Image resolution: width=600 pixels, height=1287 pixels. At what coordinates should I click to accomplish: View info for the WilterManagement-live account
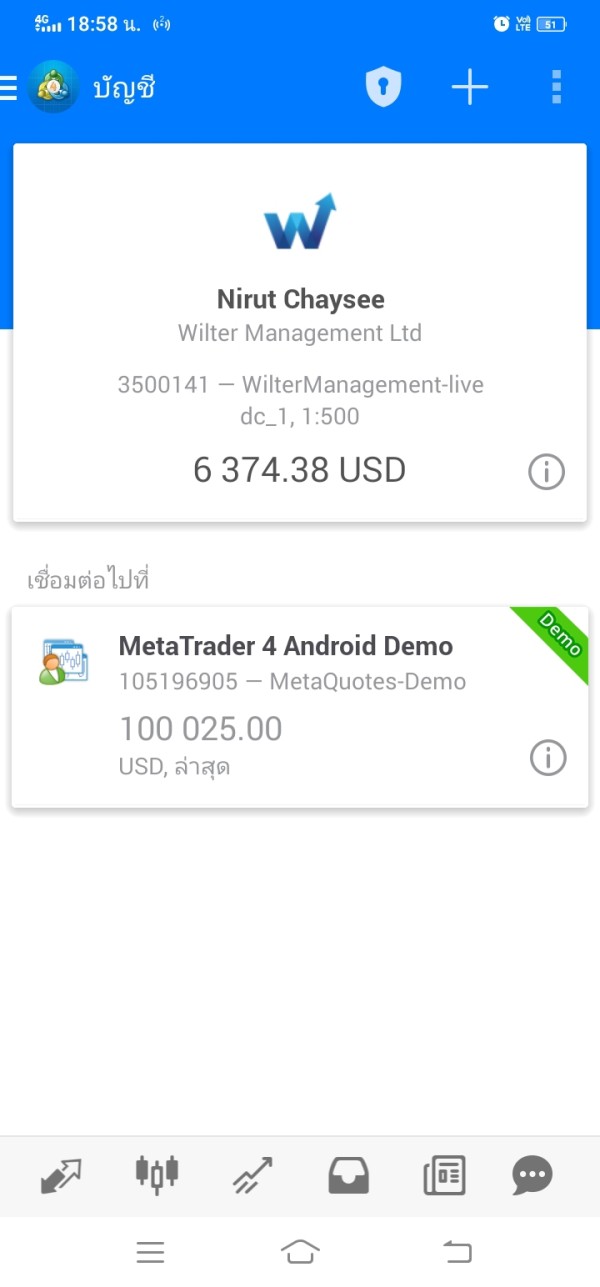547,472
